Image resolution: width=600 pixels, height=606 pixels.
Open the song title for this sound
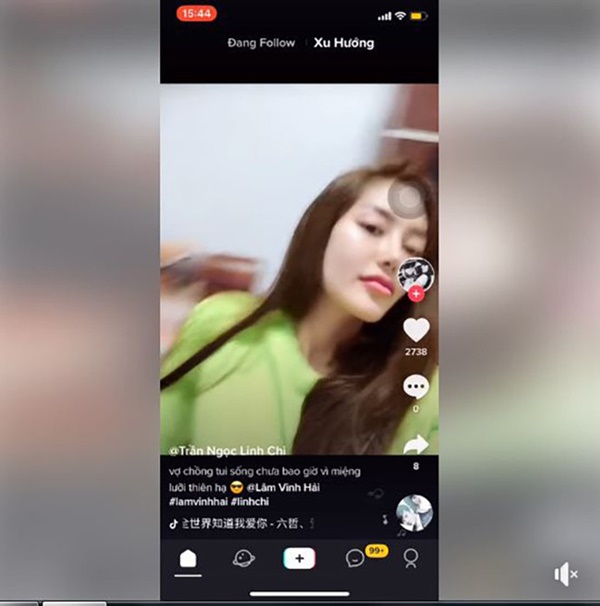[243, 522]
